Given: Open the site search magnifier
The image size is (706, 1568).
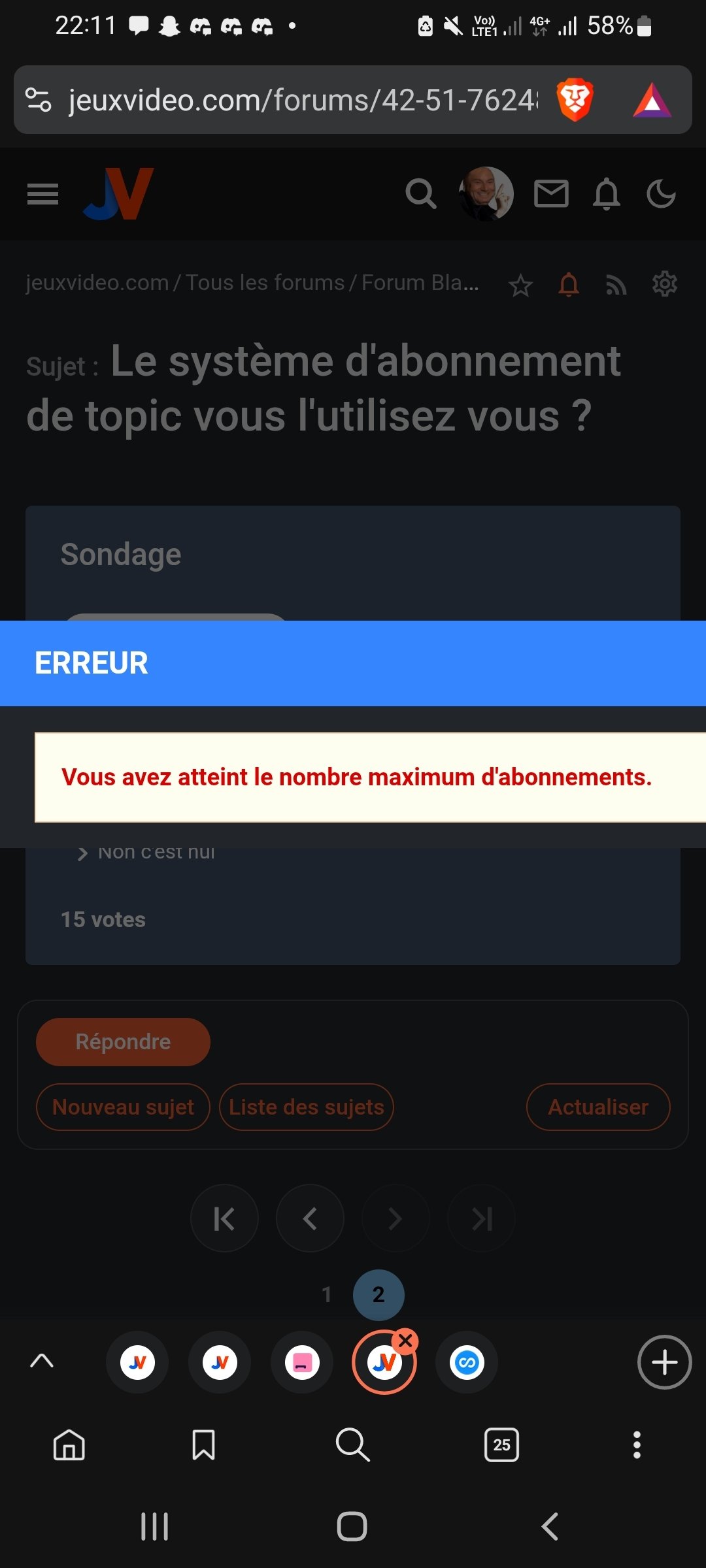Looking at the screenshot, I should [420, 194].
